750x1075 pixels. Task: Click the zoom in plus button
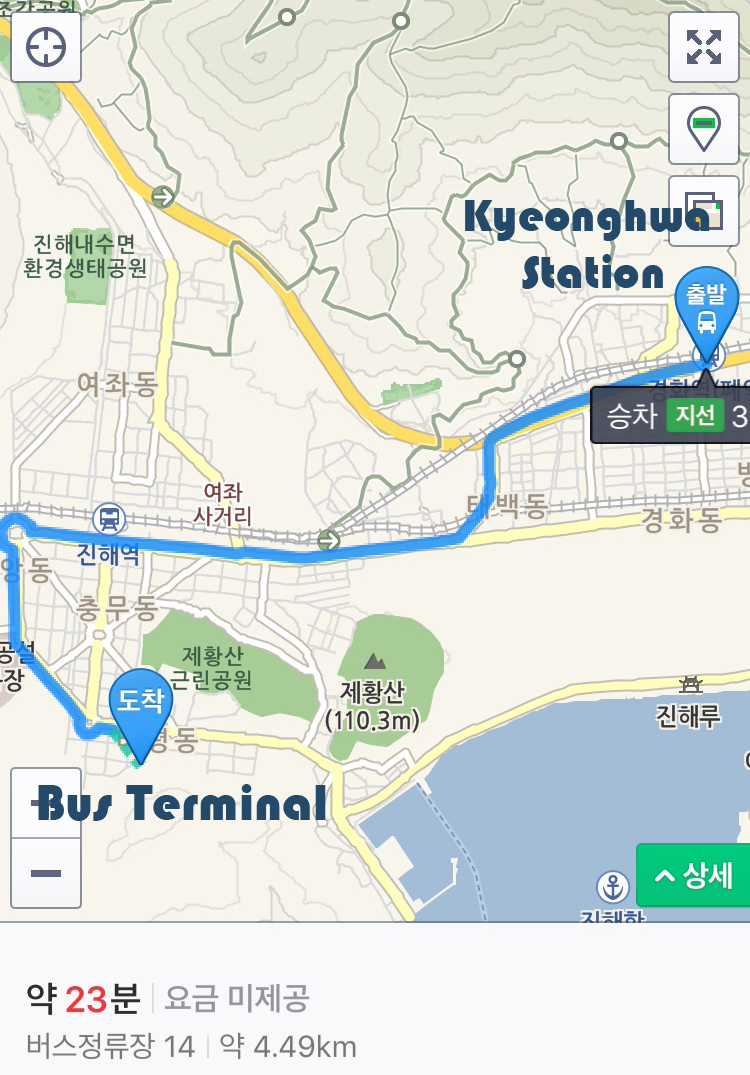coord(45,802)
